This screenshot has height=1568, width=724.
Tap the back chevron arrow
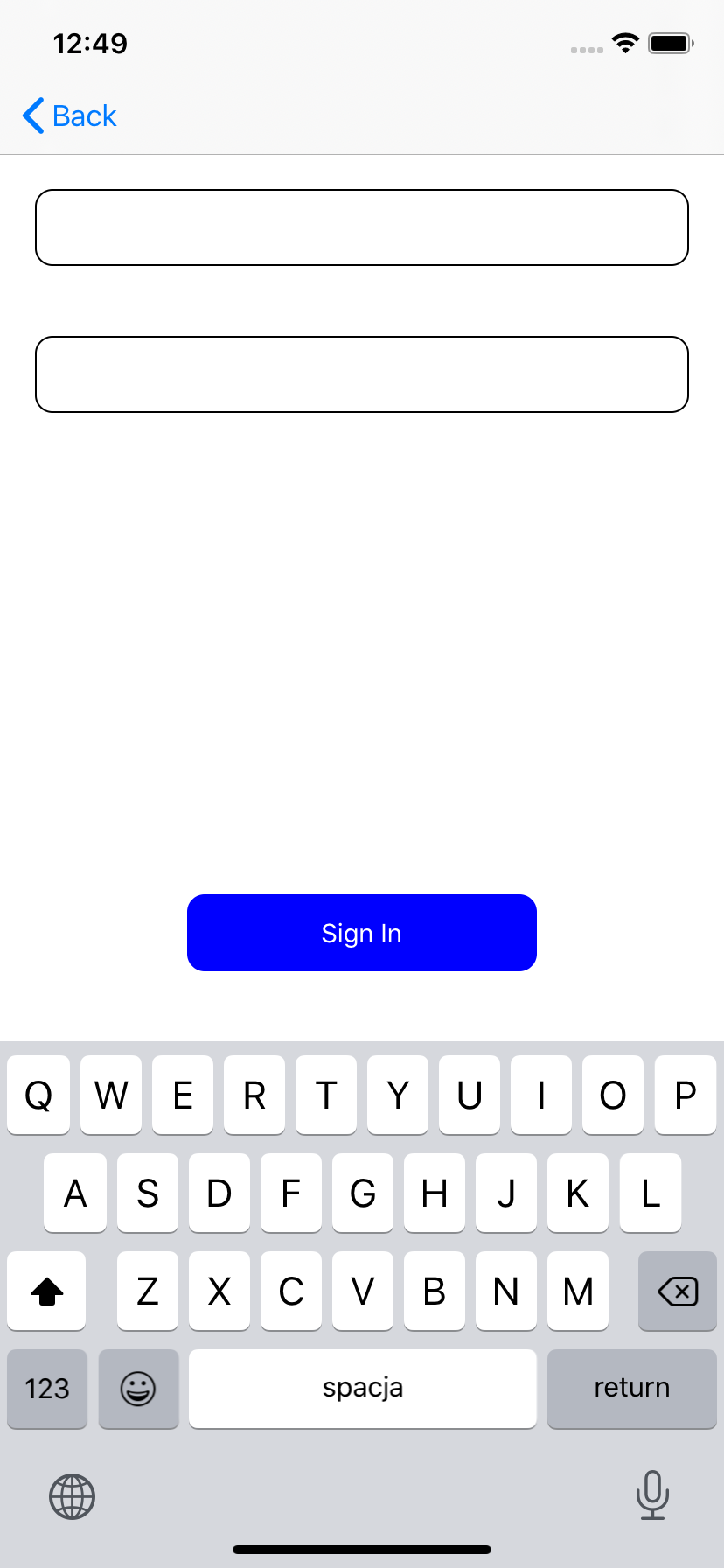pos(32,115)
